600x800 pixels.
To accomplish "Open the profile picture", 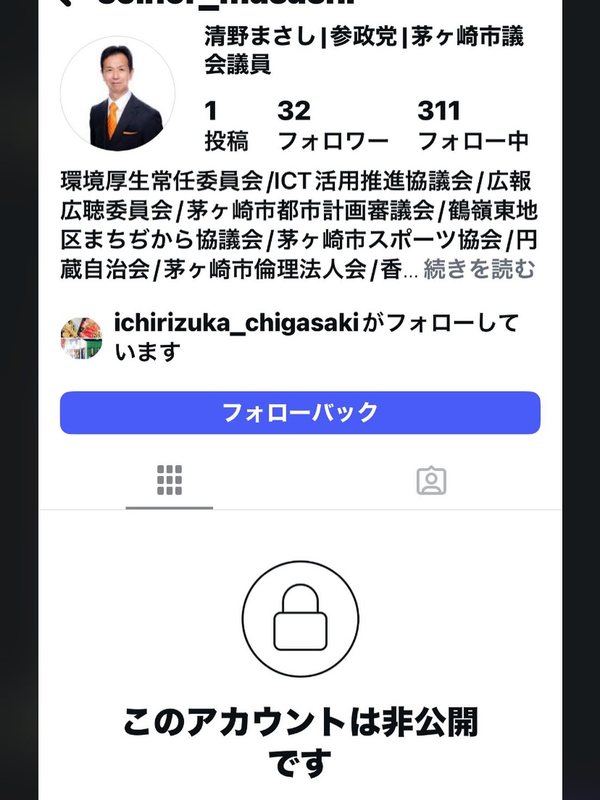I will [118, 94].
